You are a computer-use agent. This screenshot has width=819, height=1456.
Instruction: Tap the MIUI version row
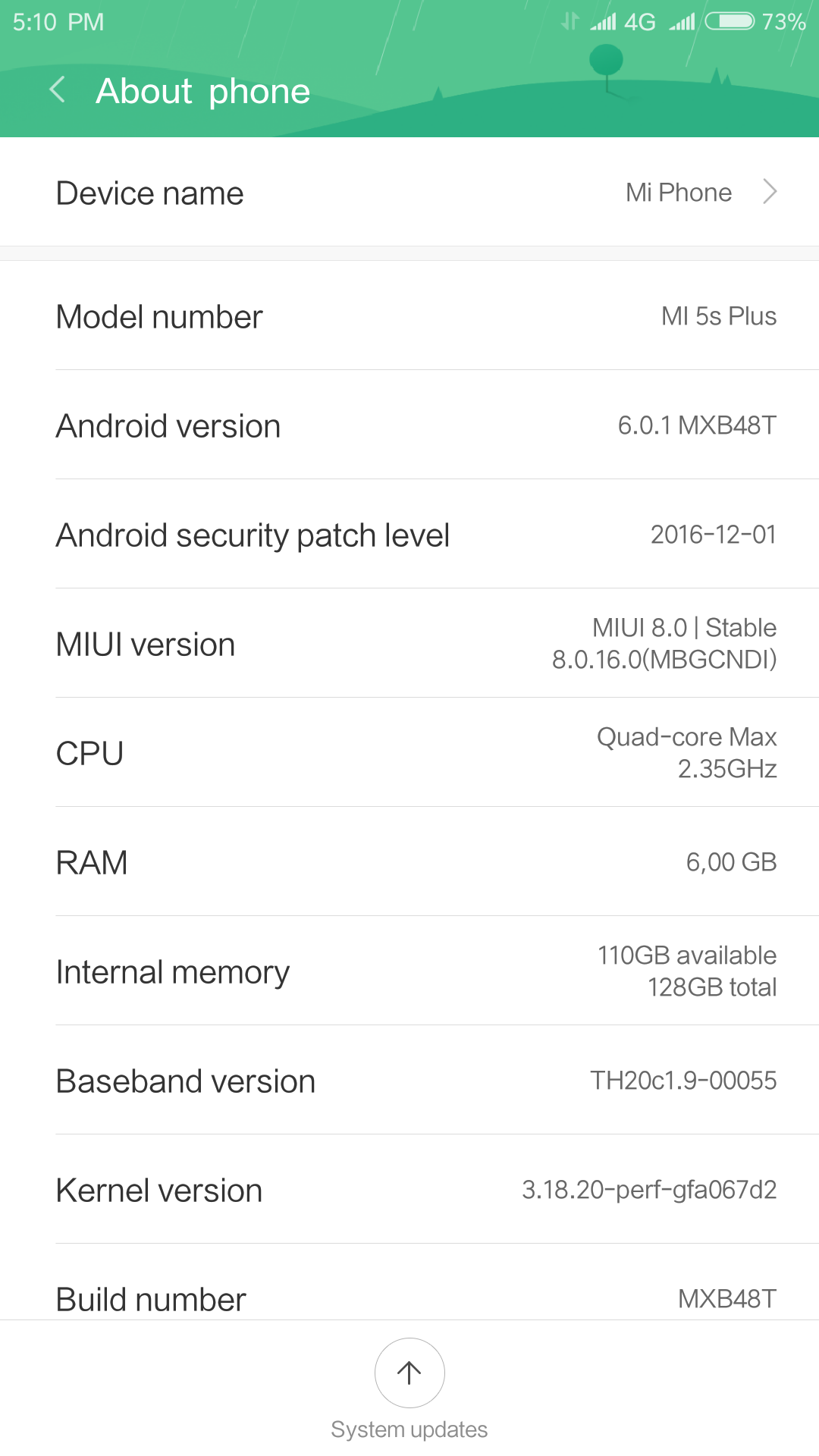[409, 643]
